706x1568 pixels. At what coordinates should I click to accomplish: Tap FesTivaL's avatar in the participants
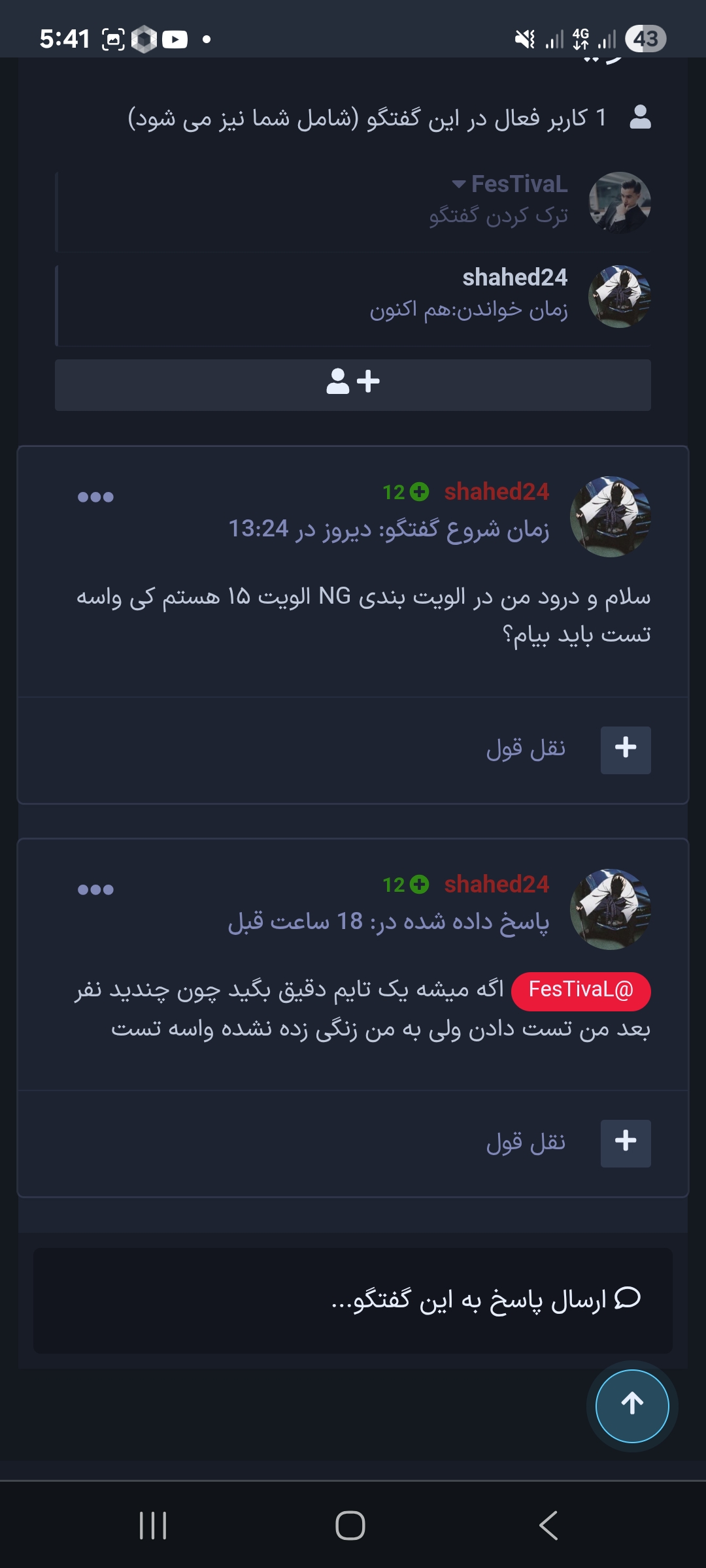tap(619, 203)
